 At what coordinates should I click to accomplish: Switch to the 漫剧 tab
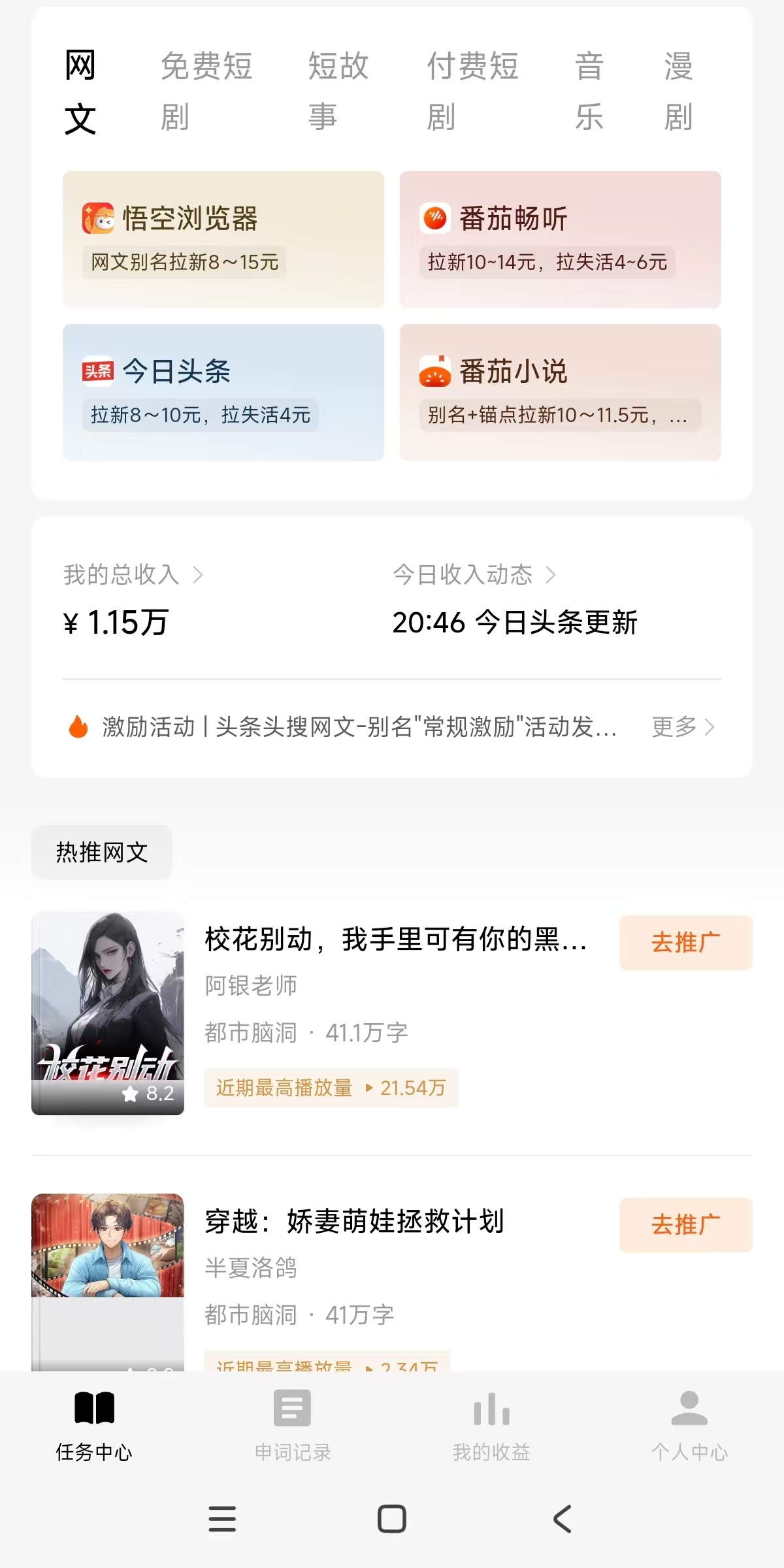679,91
